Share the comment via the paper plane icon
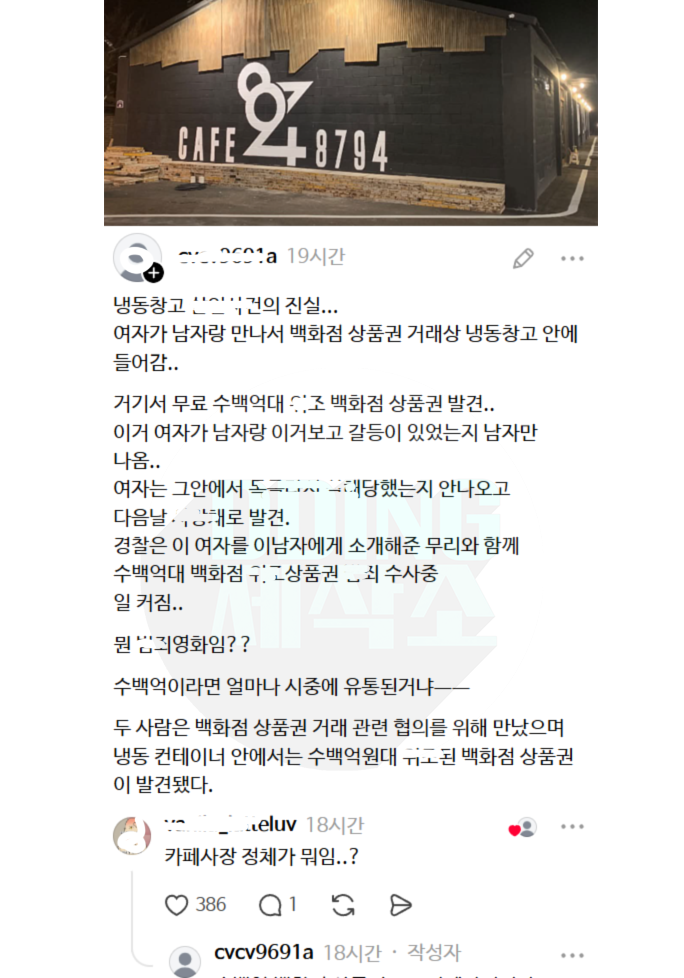 (400, 905)
